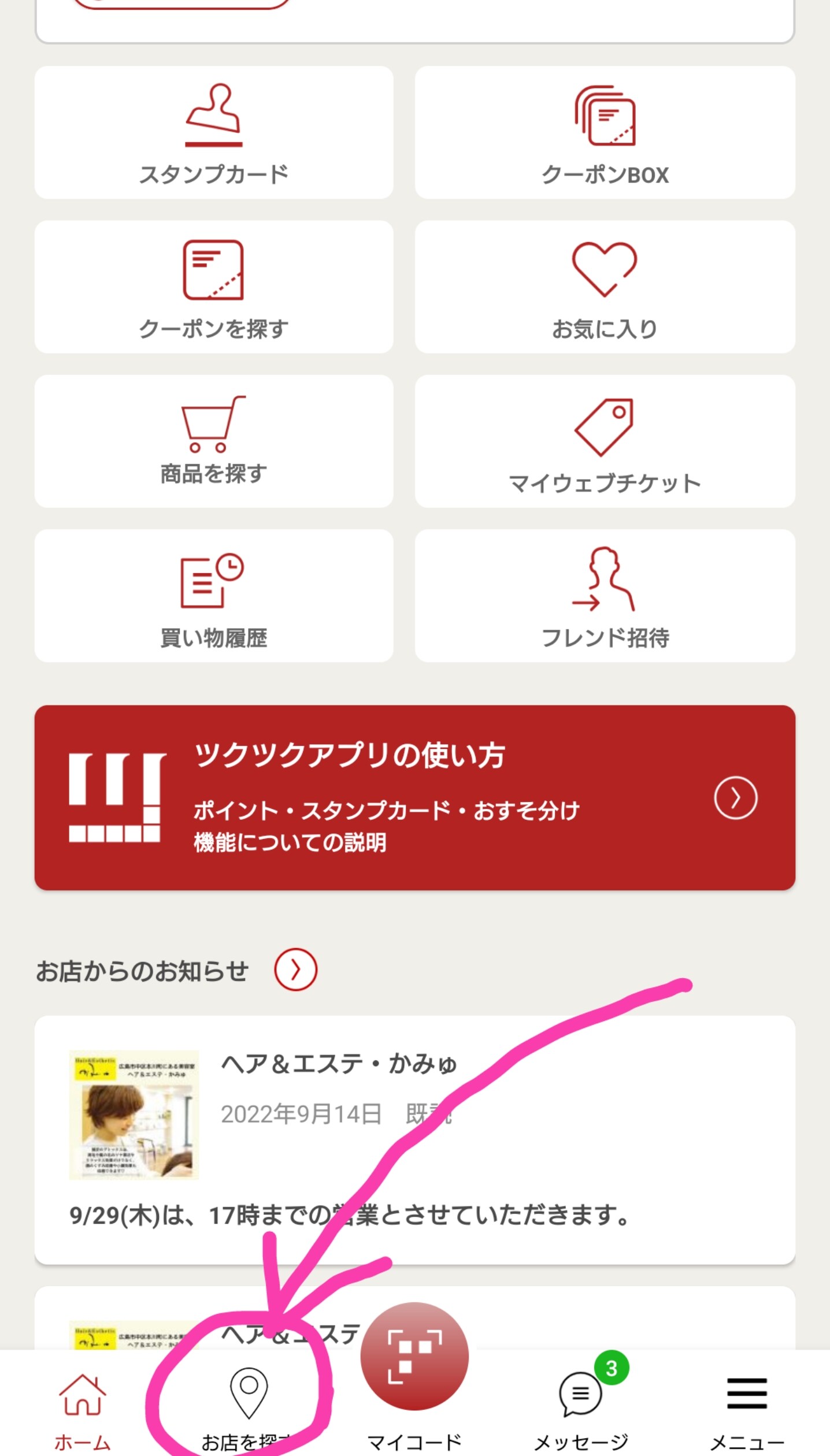830x1456 pixels.
Task: Switch to the メッセージ tab
Action: click(x=580, y=1410)
